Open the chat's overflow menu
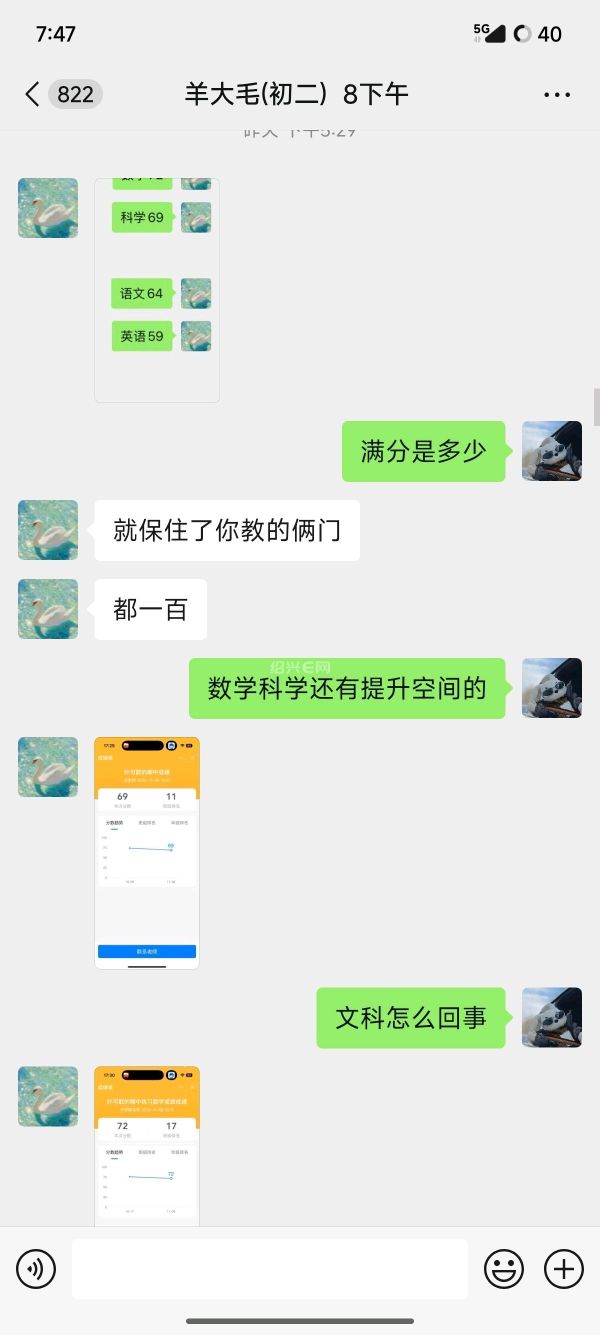The width and height of the screenshot is (600, 1335). pyautogui.click(x=557, y=95)
